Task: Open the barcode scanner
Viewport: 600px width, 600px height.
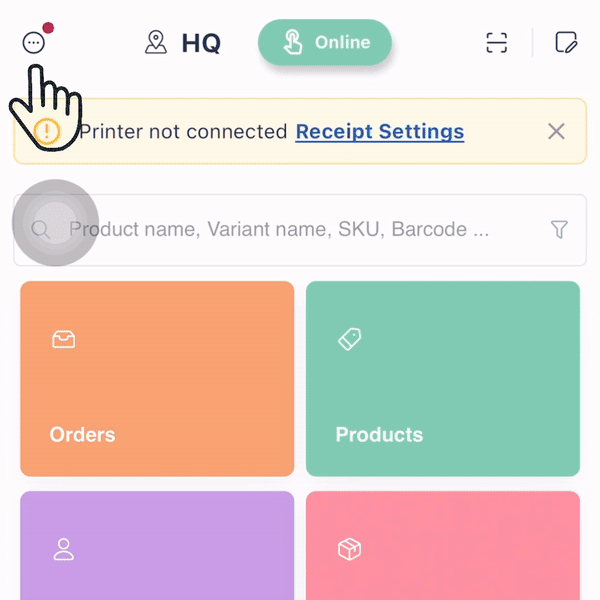Action: 496,43
